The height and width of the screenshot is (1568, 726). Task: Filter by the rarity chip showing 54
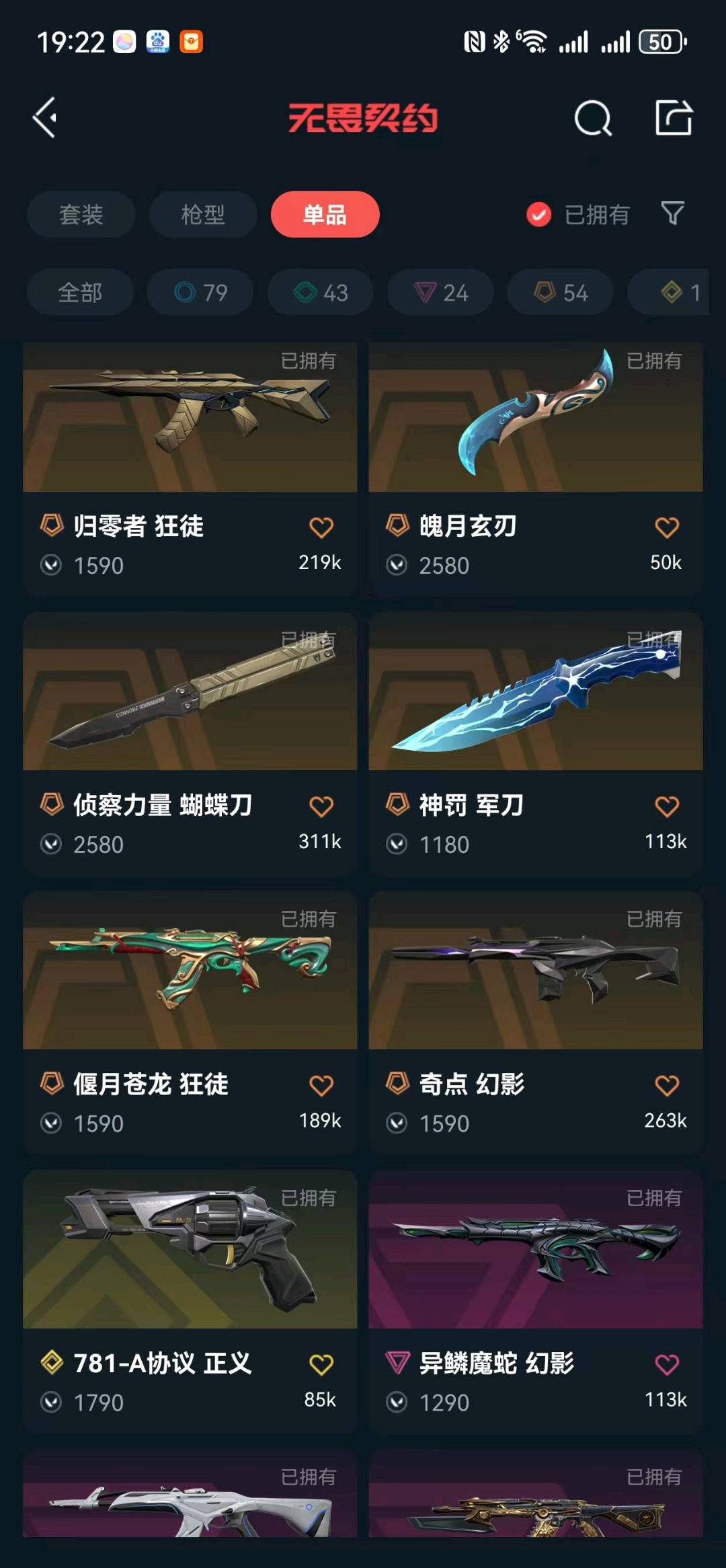[x=561, y=293]
